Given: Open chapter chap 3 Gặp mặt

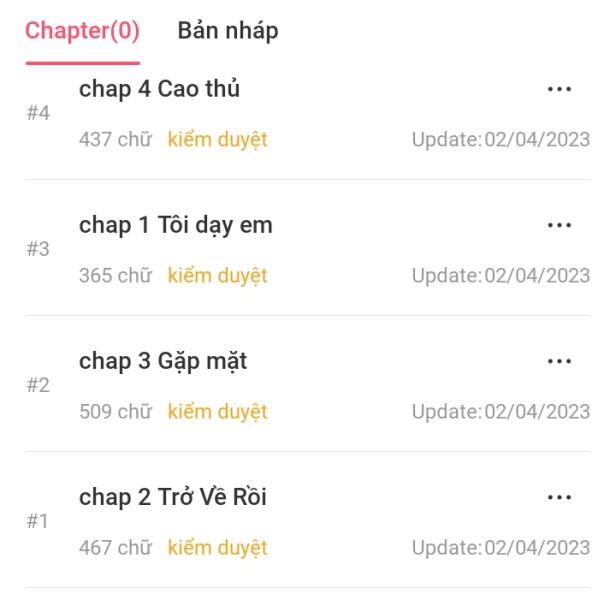Looking at the screenshot, I should click(x=163, y=361).
